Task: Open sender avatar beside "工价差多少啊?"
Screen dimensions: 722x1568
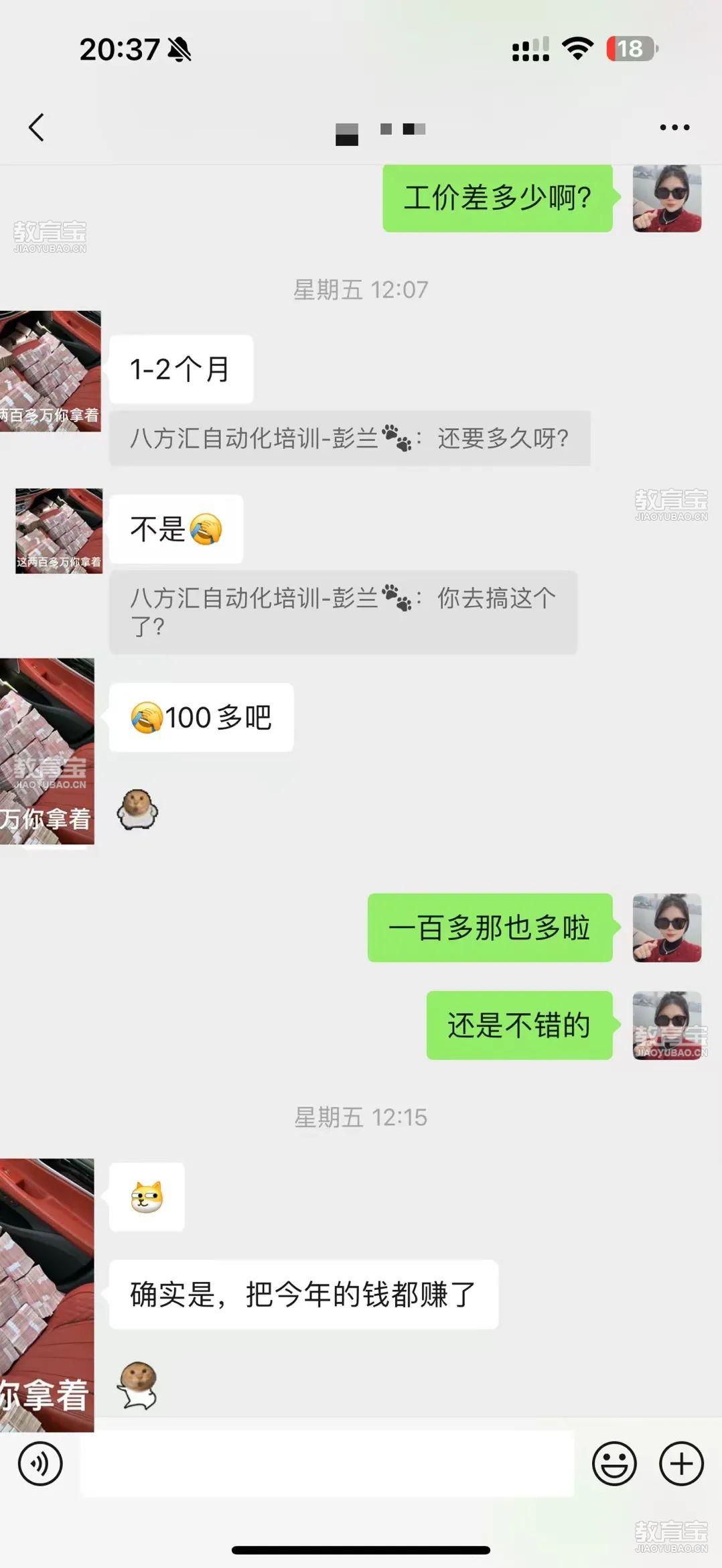Action: pos(667,198)
